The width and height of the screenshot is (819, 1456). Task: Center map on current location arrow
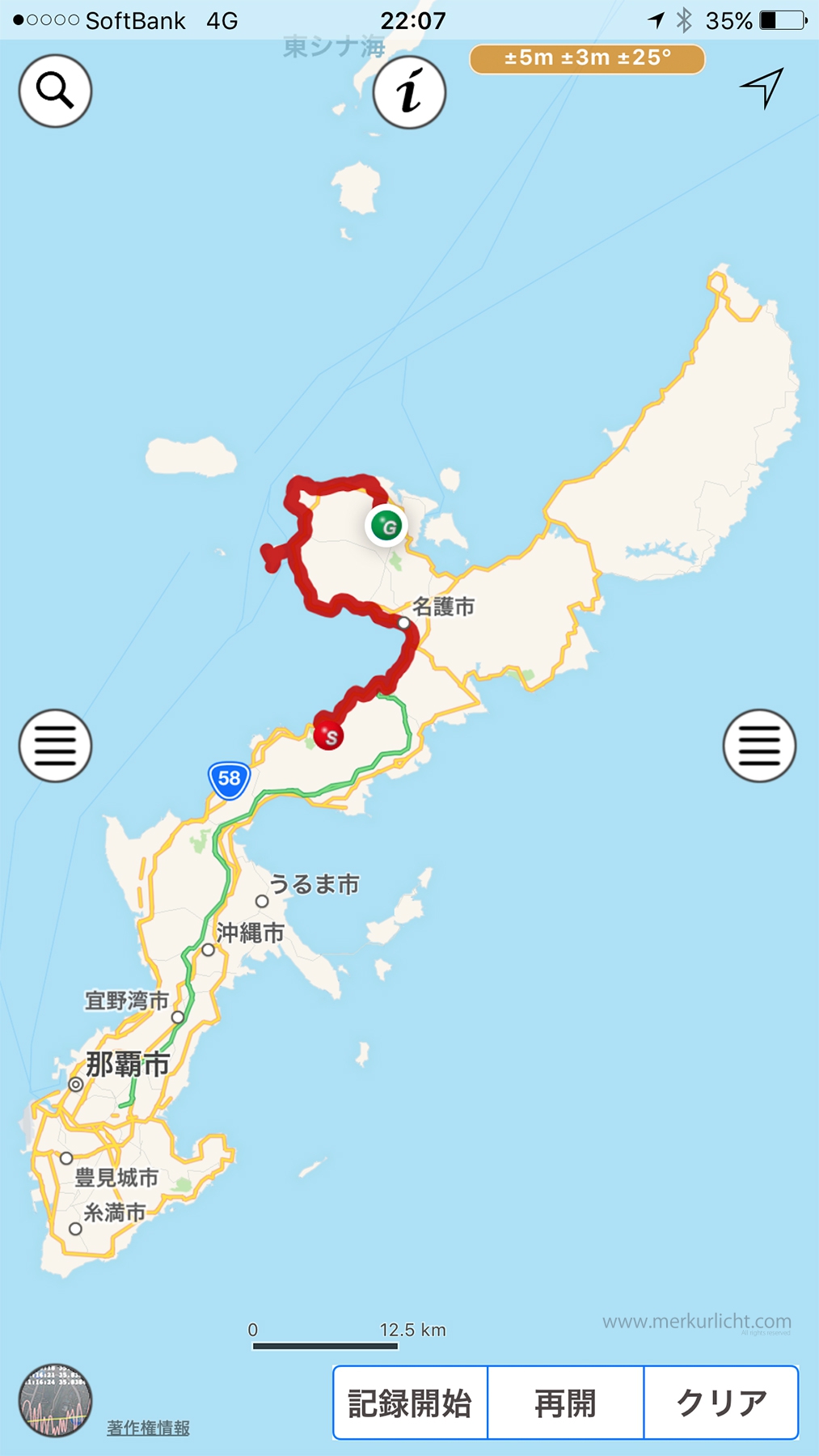click(x=762, y=87)
